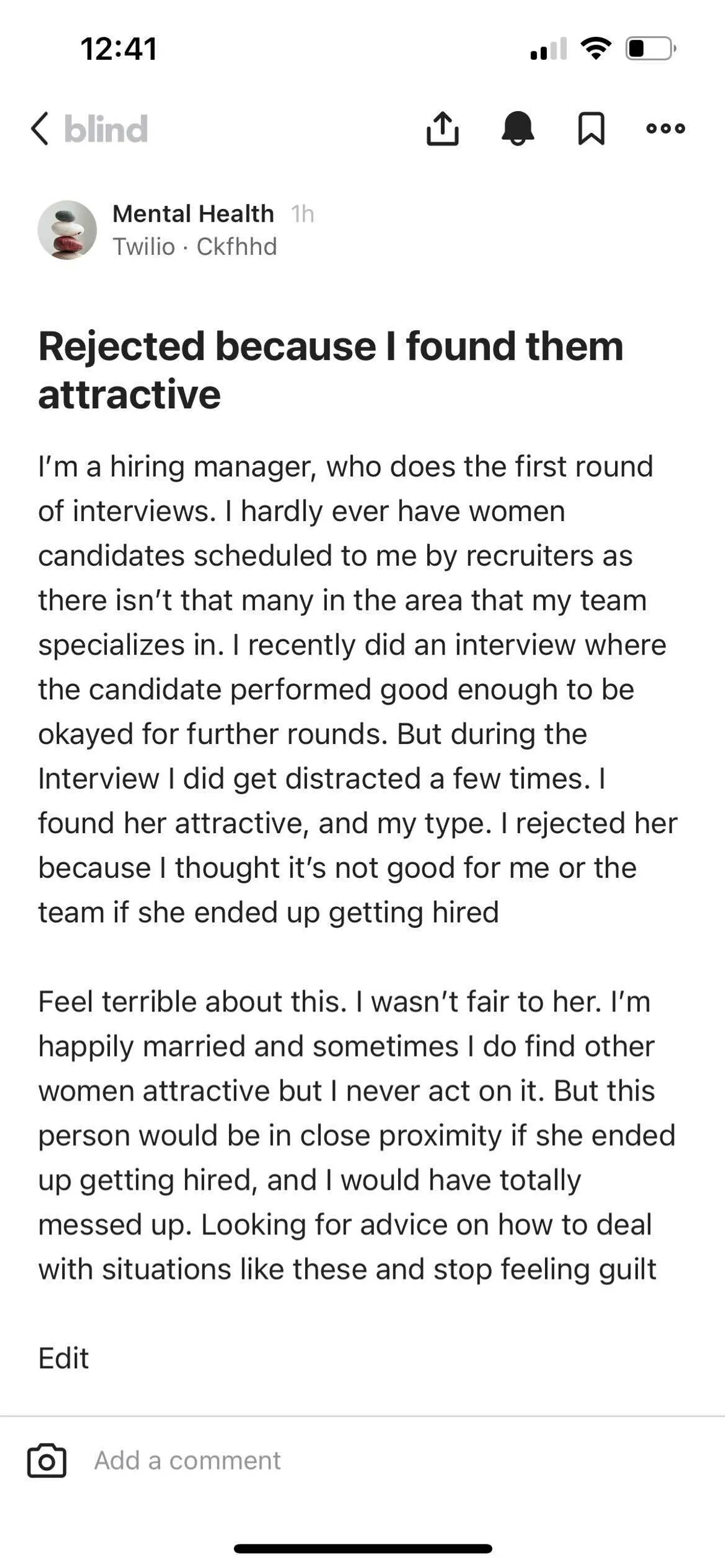Screen dimensions: 725x1568
Task: Open the three-dot overflow menu
Action: pos(666,129)
